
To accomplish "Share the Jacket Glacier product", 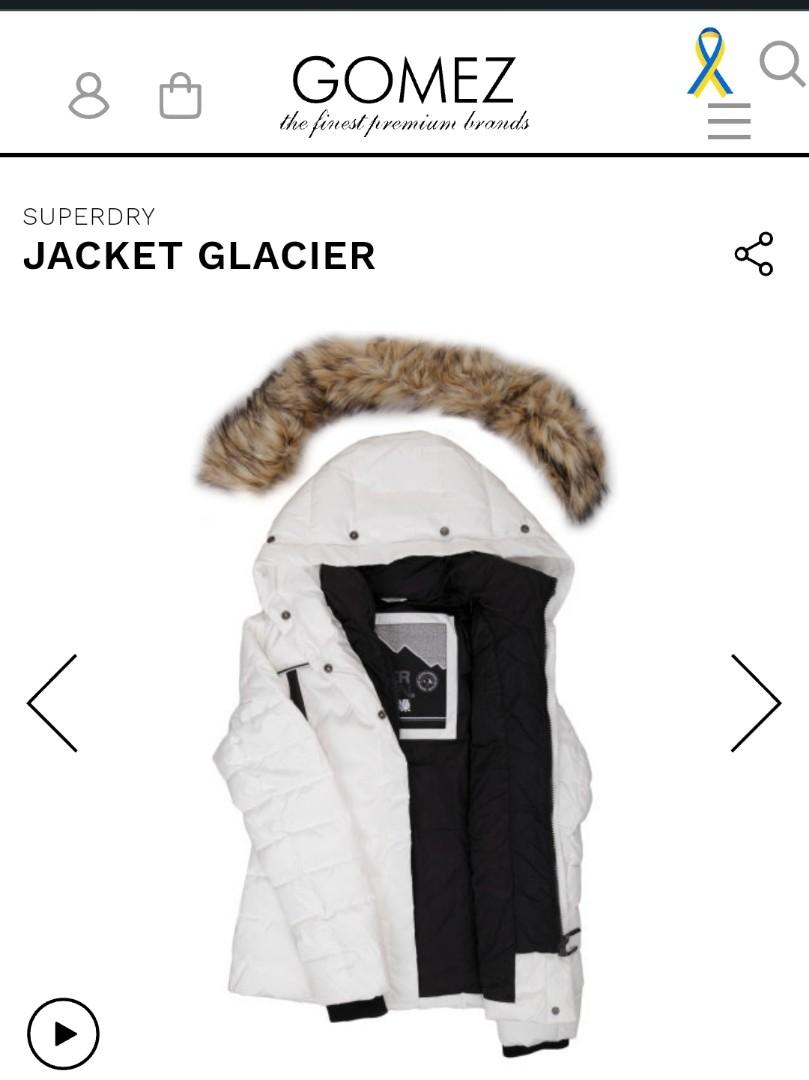I will coord(754,254).
